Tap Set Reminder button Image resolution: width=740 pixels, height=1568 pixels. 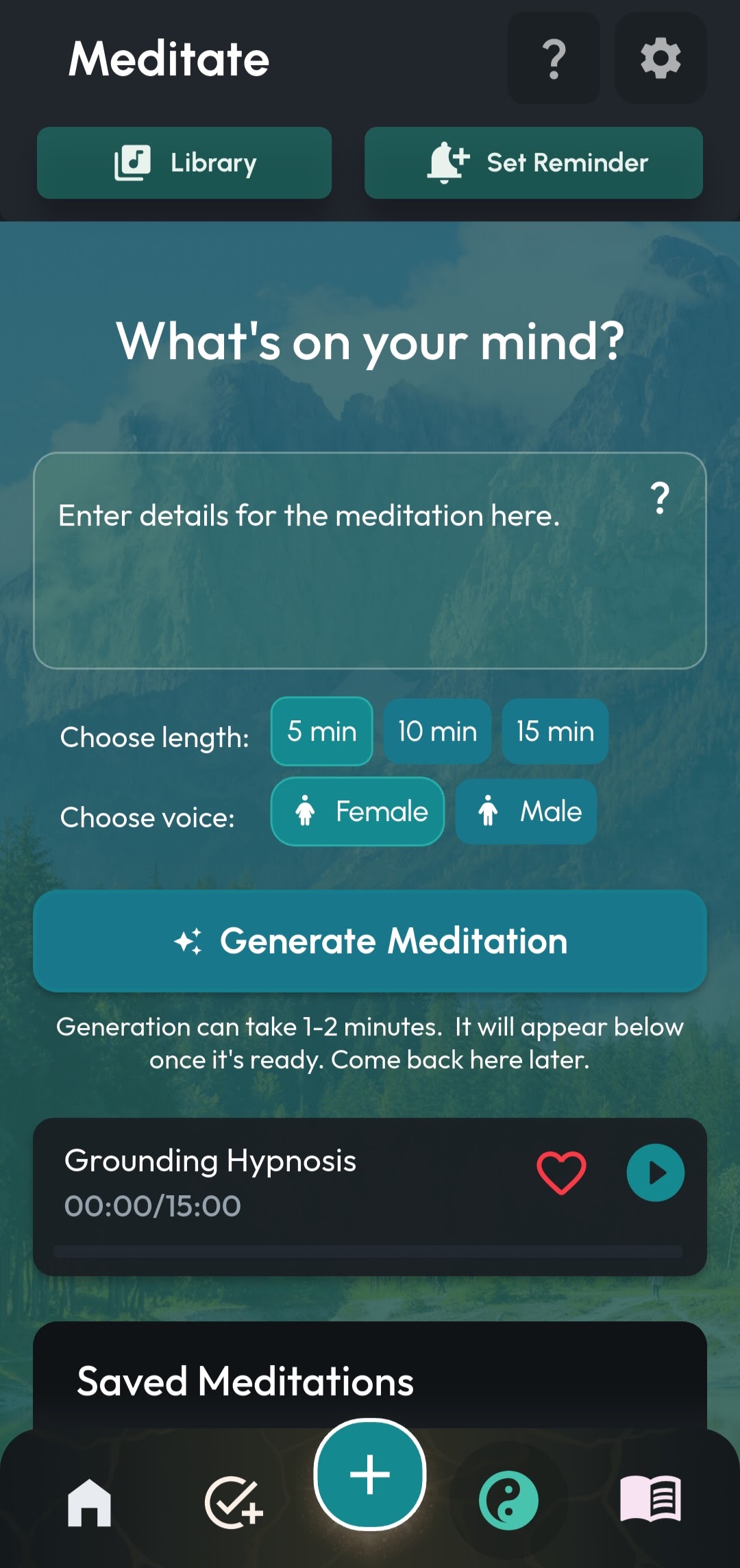534,163
